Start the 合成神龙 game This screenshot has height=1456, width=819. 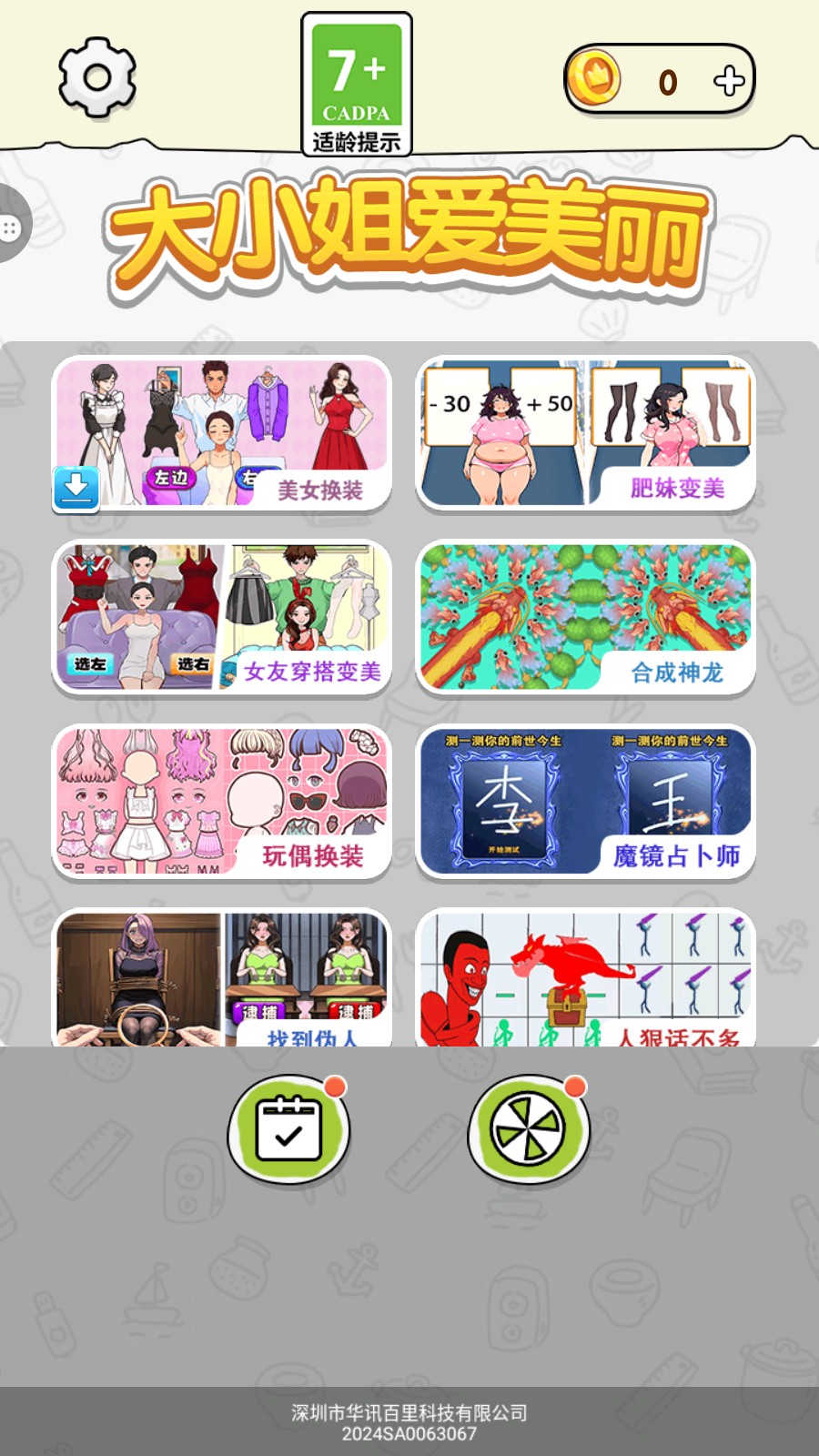point(585,618)
